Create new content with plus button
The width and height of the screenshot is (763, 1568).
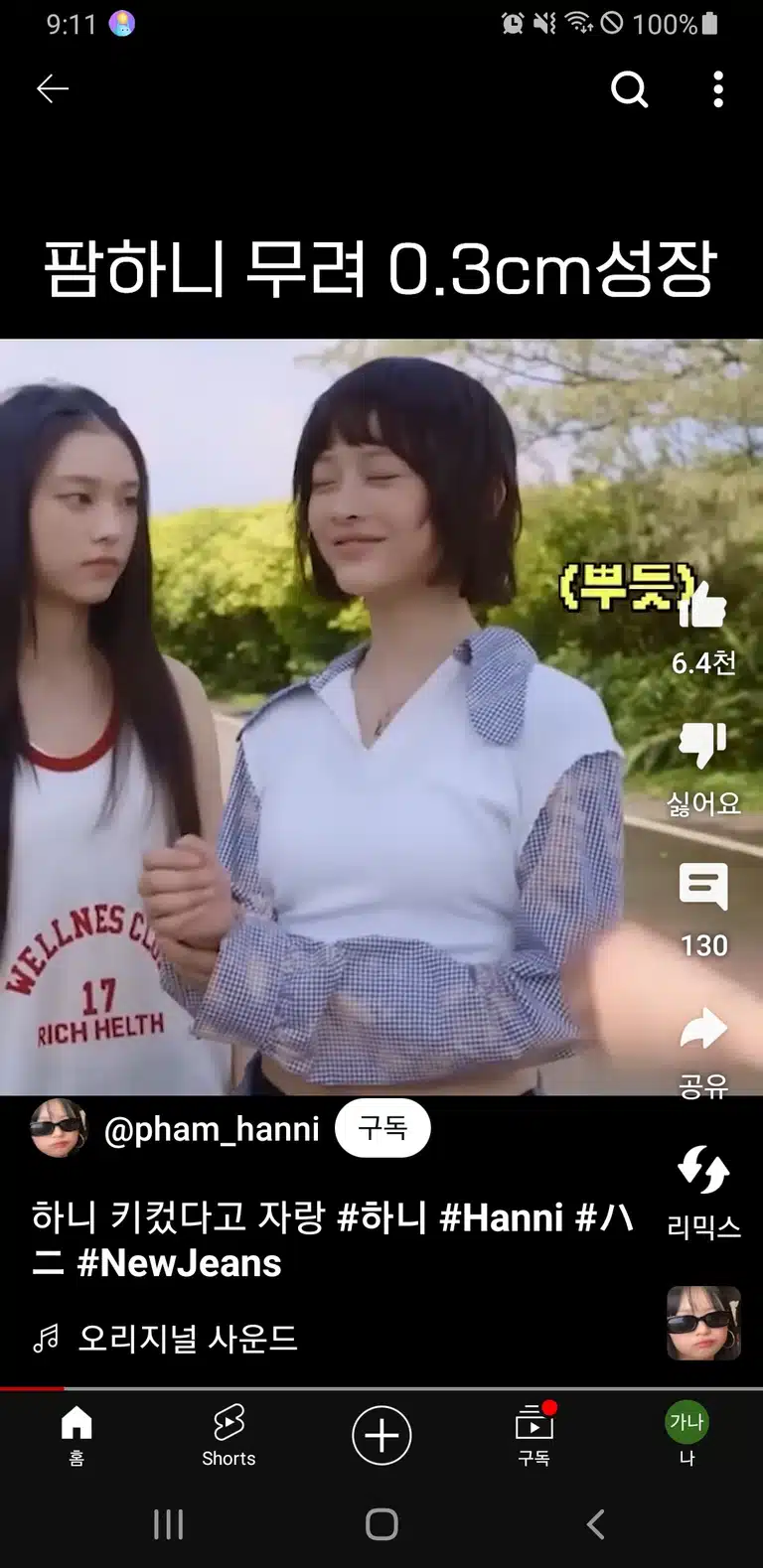tap(381, 1435)
